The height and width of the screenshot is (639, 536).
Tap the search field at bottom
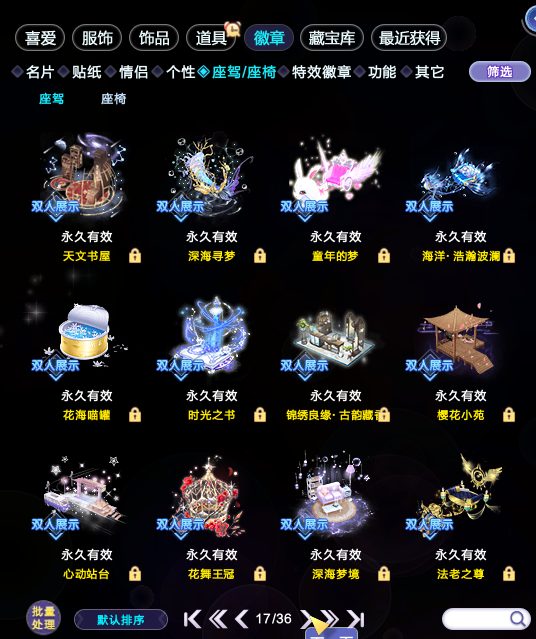[485, 619]
